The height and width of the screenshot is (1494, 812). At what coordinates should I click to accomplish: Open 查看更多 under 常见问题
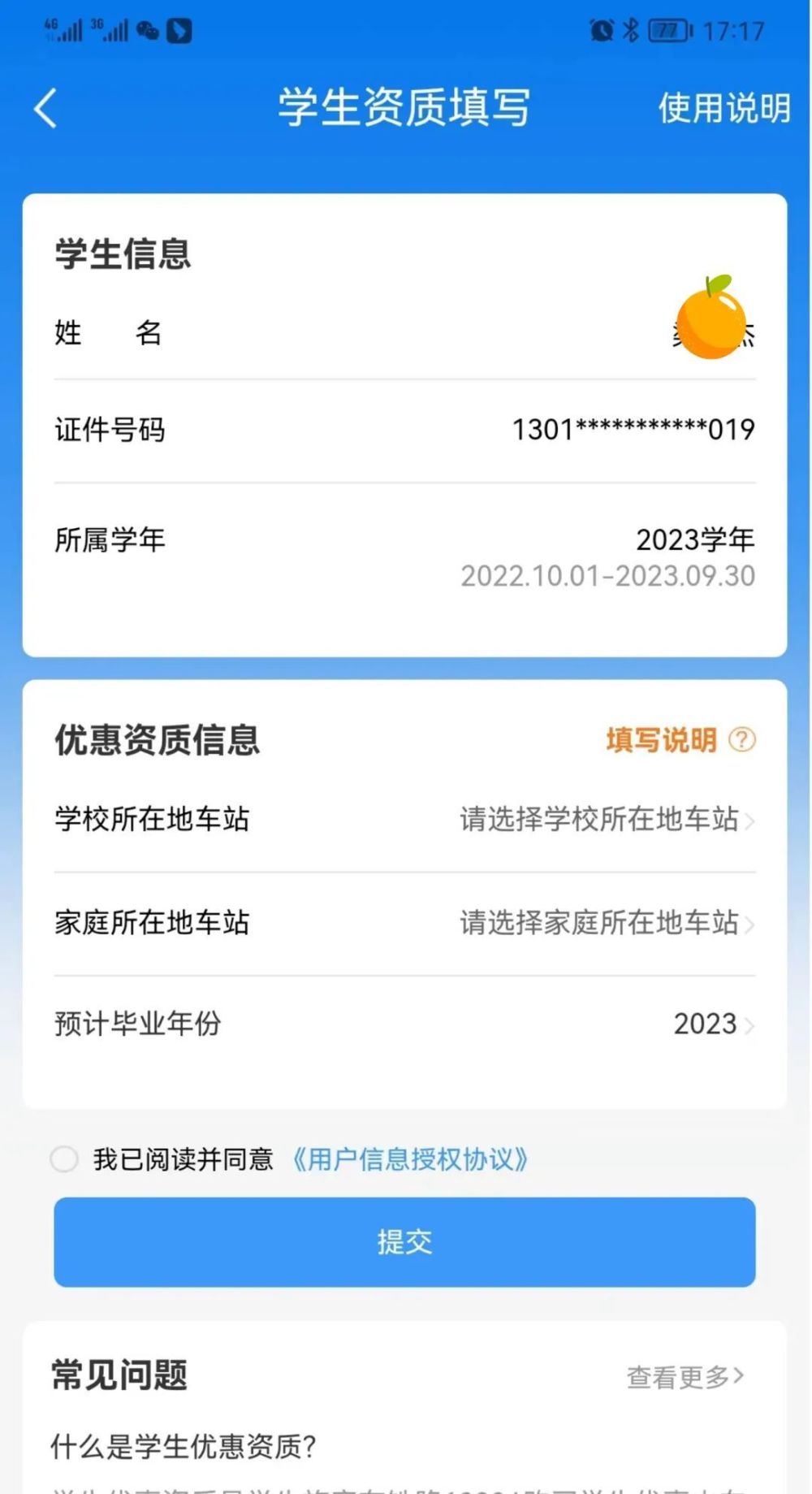(x=685, y=1377)
